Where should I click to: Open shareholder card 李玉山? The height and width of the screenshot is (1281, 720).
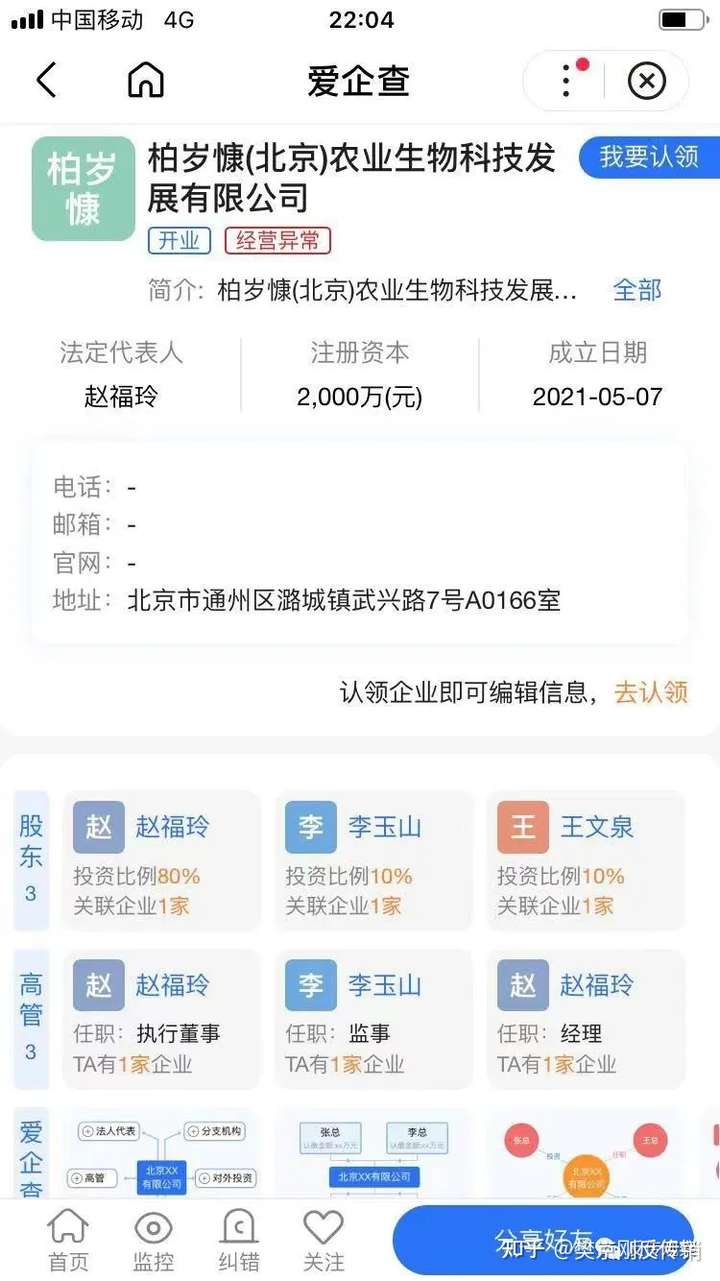(x=373, y=861)
